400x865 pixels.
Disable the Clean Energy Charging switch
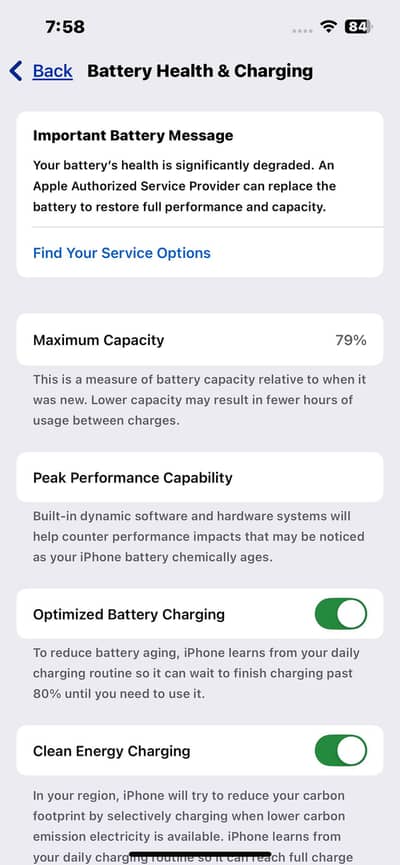[x=340, y=750]
